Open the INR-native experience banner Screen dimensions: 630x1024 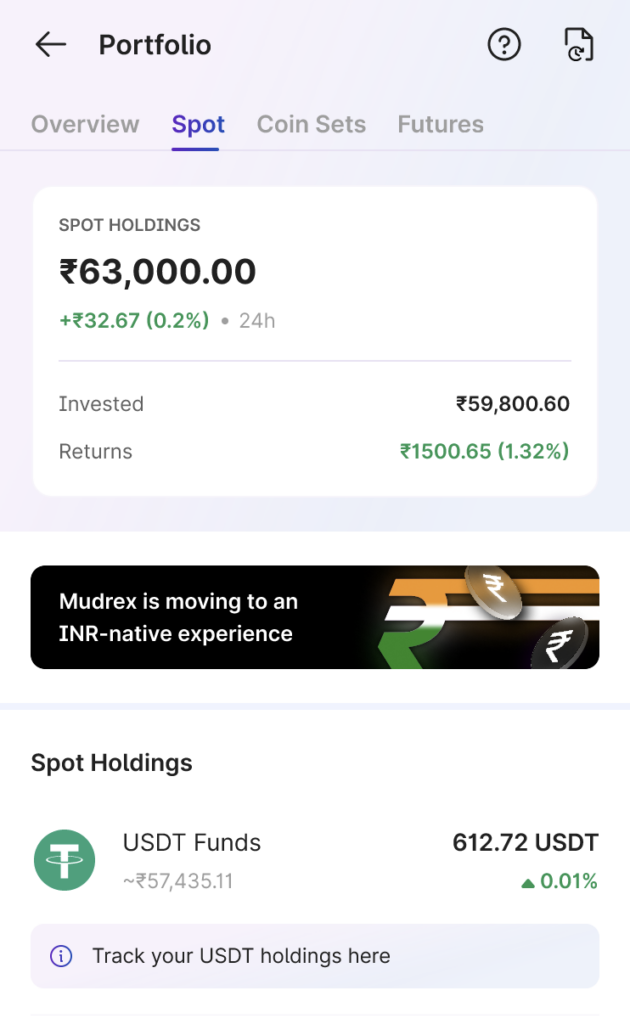pos(315,617)
